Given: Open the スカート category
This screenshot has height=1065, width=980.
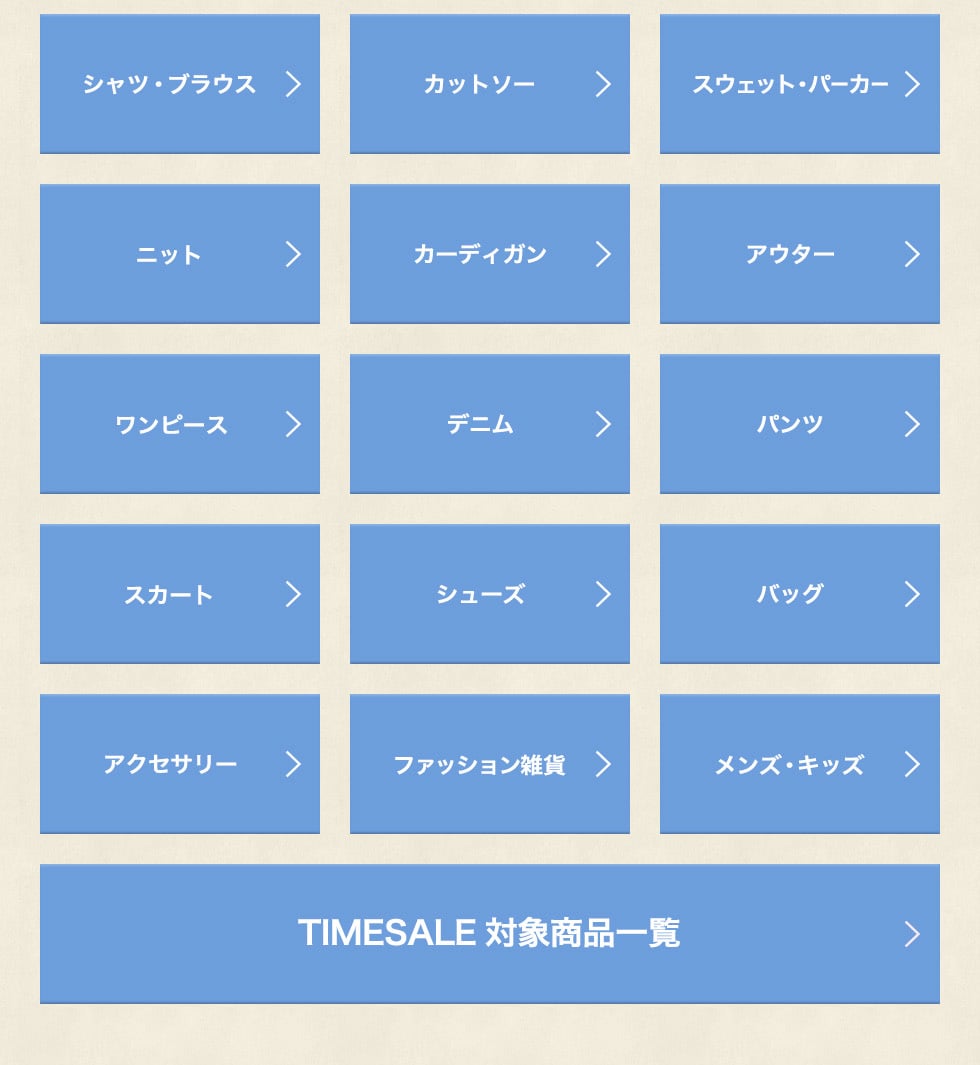Looking at the screenshot, I should point(180,594).
